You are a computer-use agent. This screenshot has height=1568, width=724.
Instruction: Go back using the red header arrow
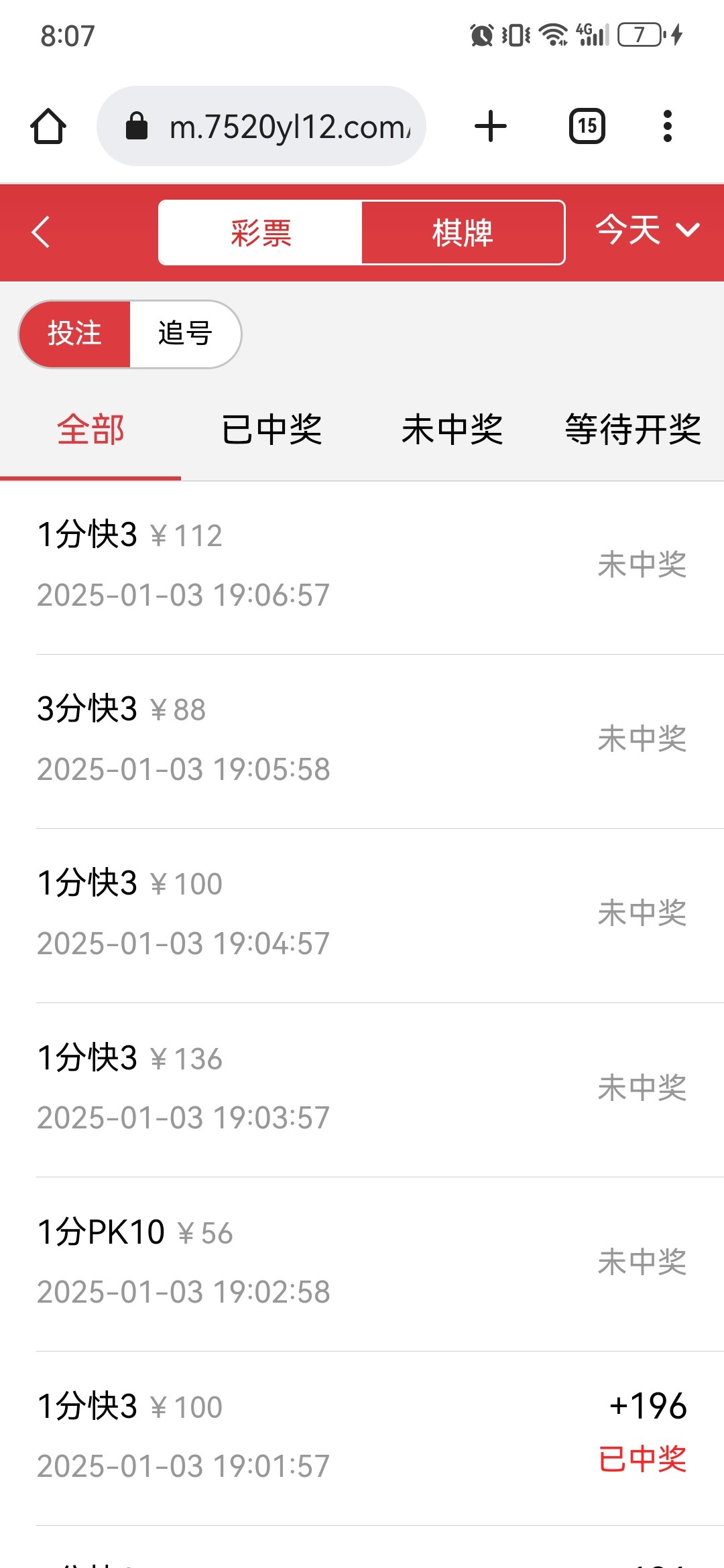click(42, 233)
